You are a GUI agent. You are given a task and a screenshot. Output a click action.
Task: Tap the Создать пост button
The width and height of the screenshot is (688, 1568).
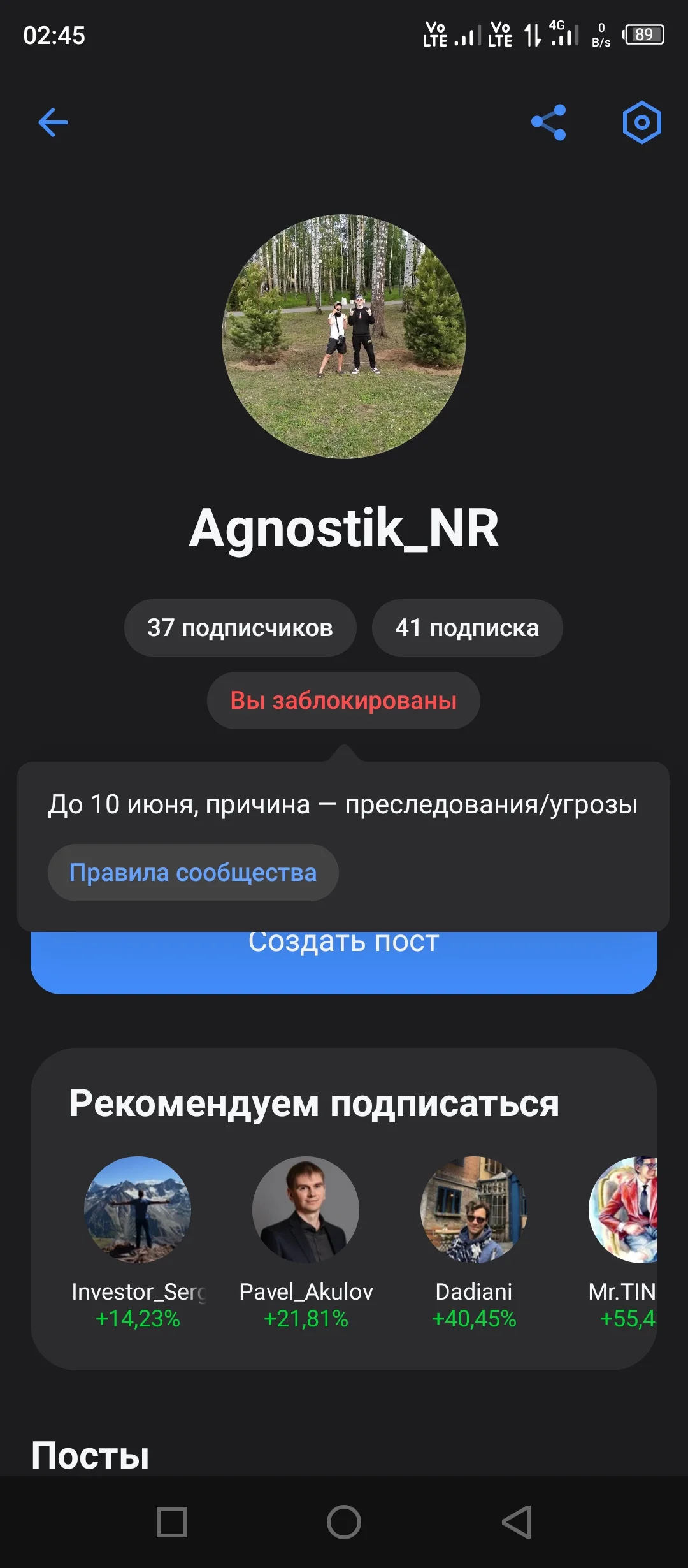[344, 962]
